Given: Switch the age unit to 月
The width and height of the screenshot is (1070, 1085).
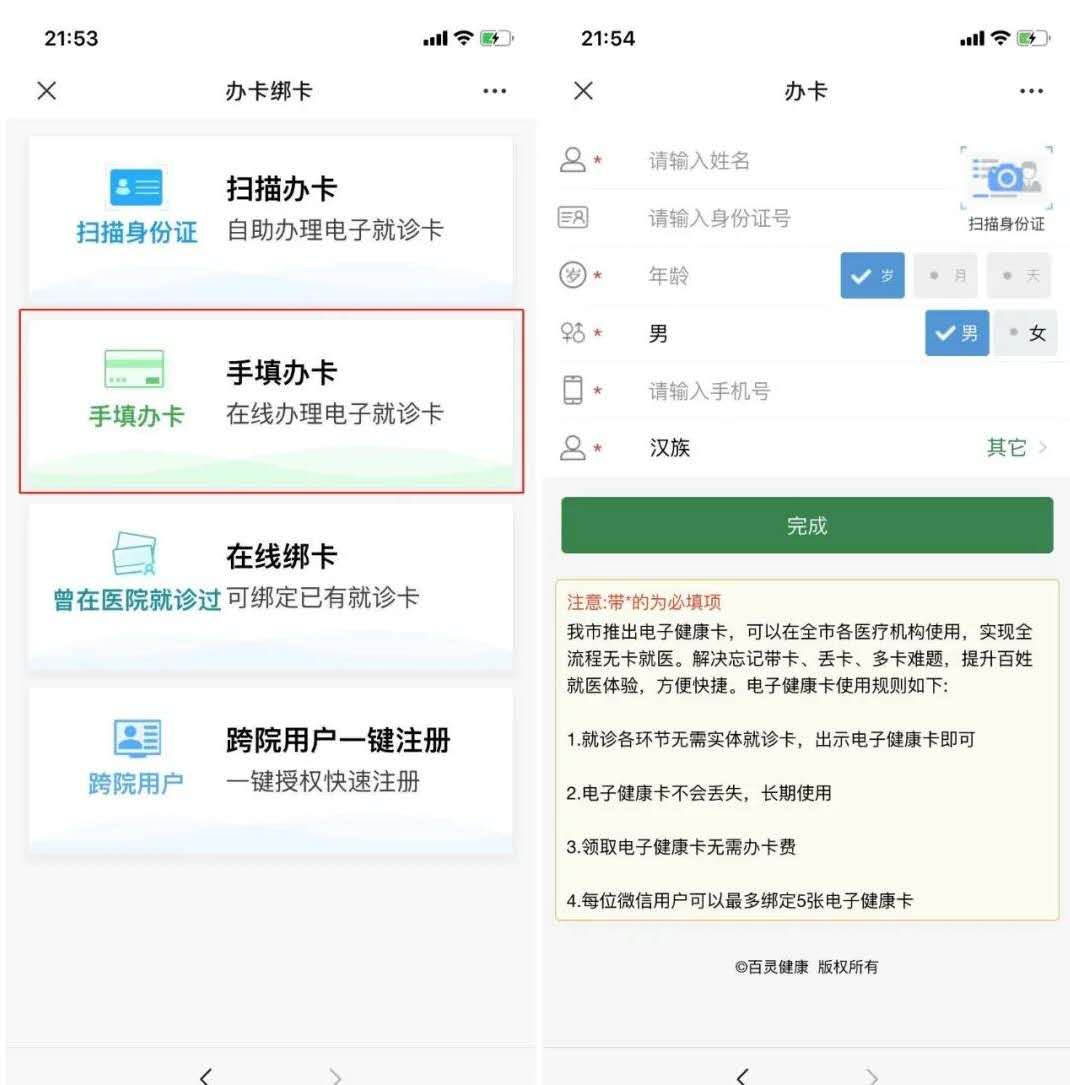Looking at the screenshot, I should pos(945,276).
